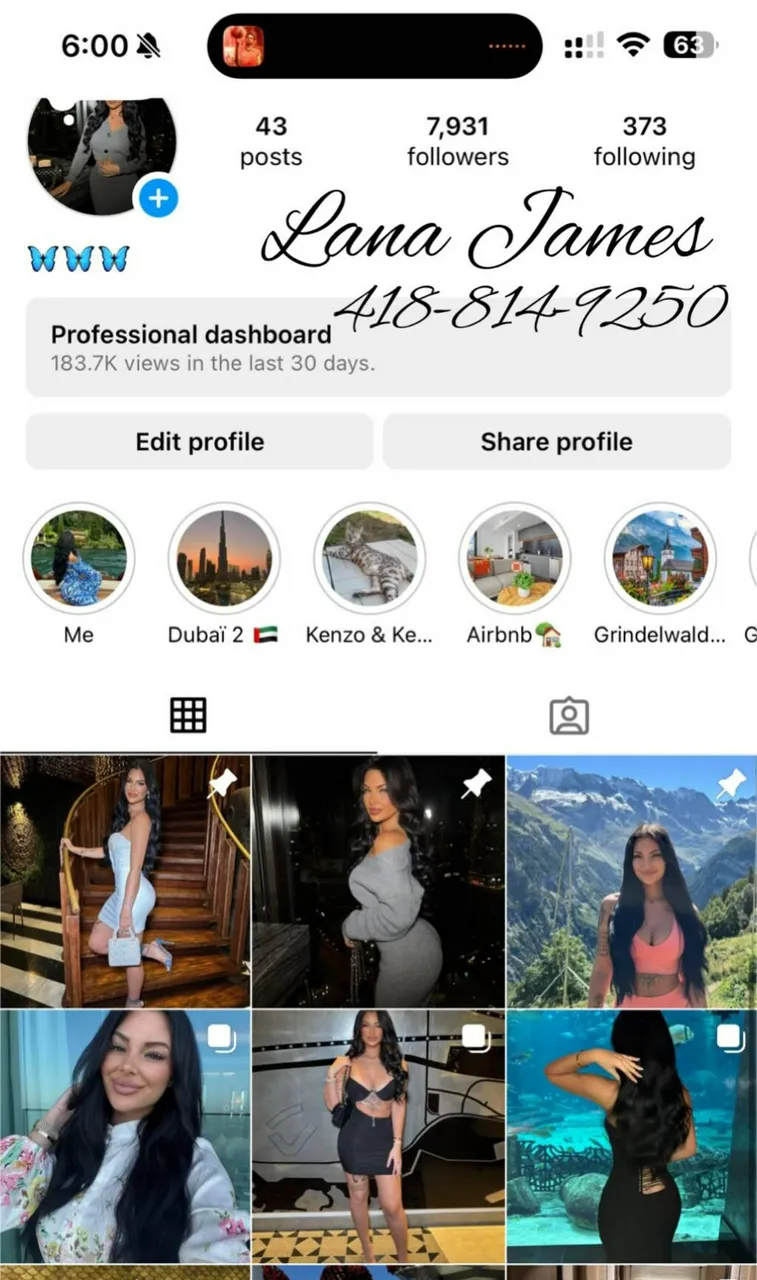Viewport: 757px width, 1280px height.
Task: View the 7,931 followers list
Action: 457,140
